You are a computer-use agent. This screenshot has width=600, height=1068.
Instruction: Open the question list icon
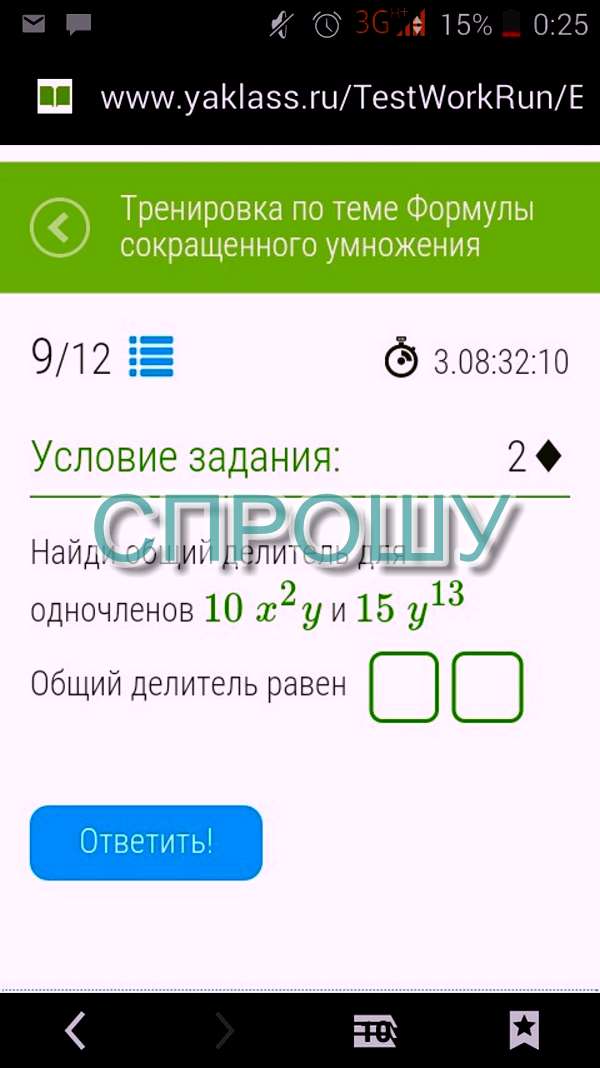pyautogui.click(x=151, y=357)
